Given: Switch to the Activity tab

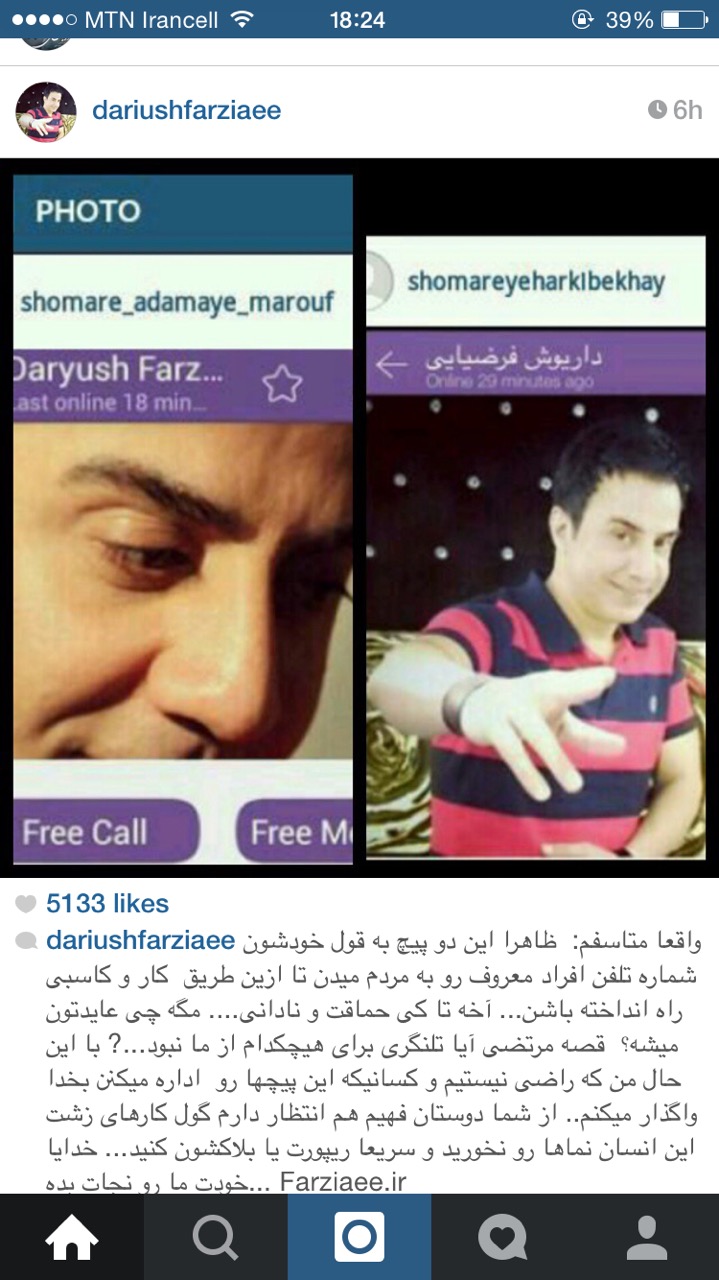Looking at the screenshot, I should click(503, 1238).
